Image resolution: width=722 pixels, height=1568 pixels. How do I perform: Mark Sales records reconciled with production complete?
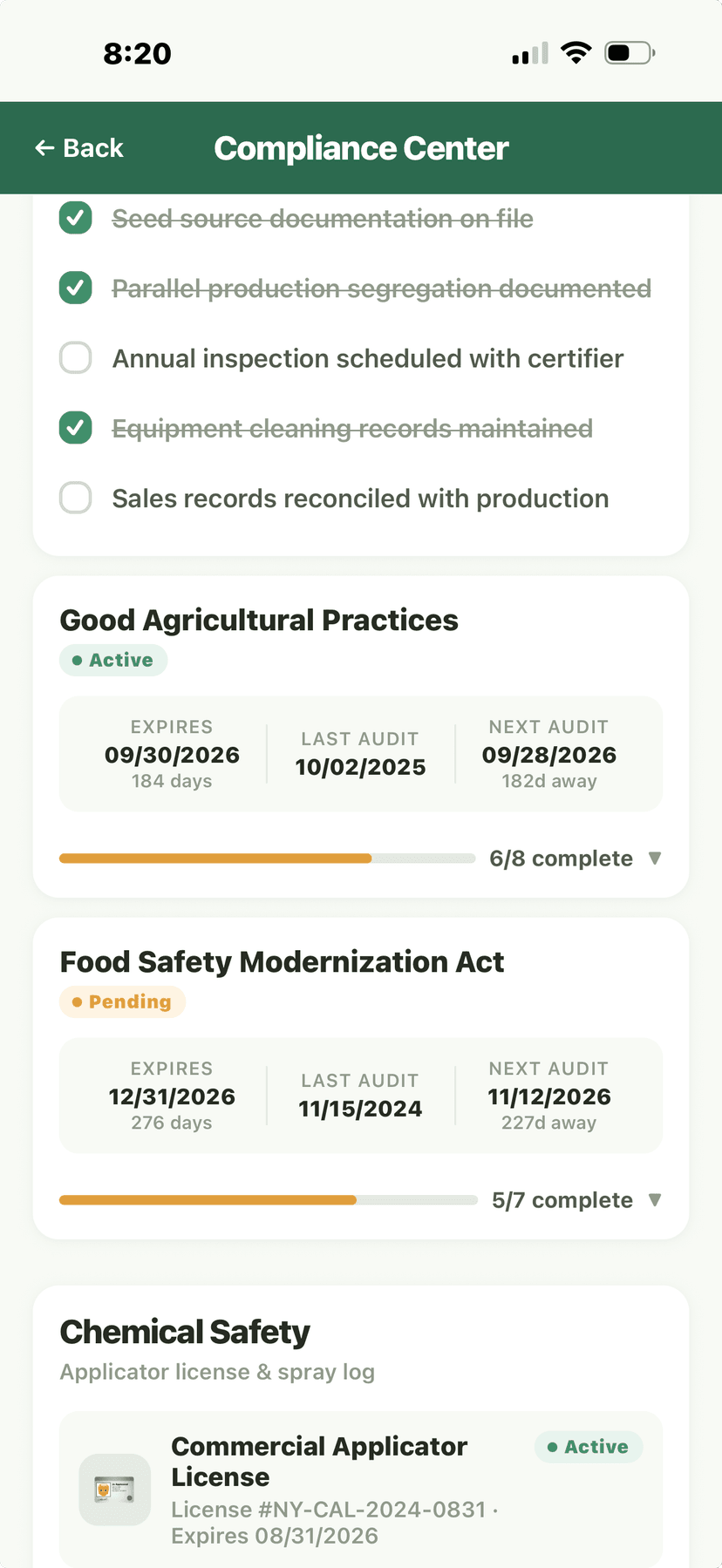coord(75,498)
